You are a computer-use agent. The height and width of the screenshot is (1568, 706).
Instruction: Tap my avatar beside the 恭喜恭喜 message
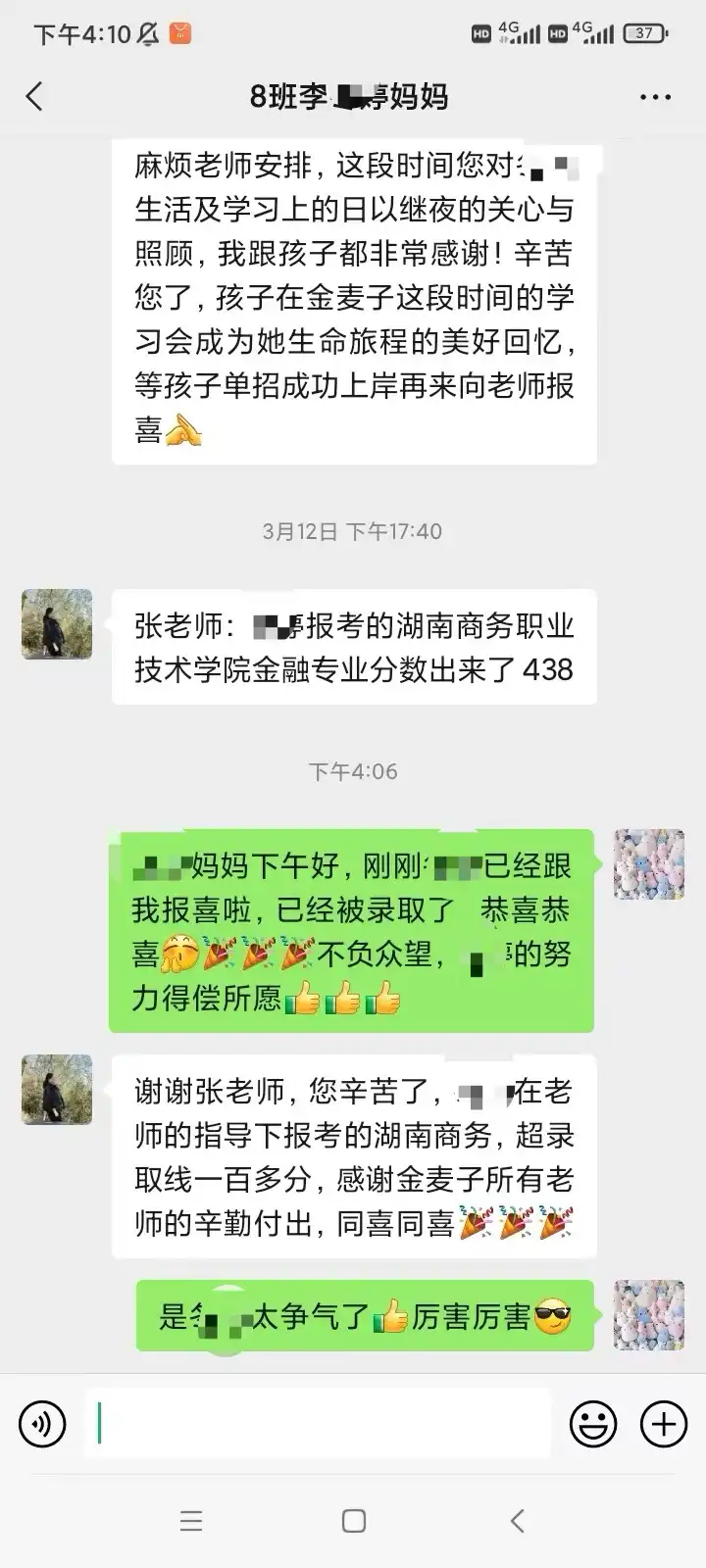(x=648, y=864)
